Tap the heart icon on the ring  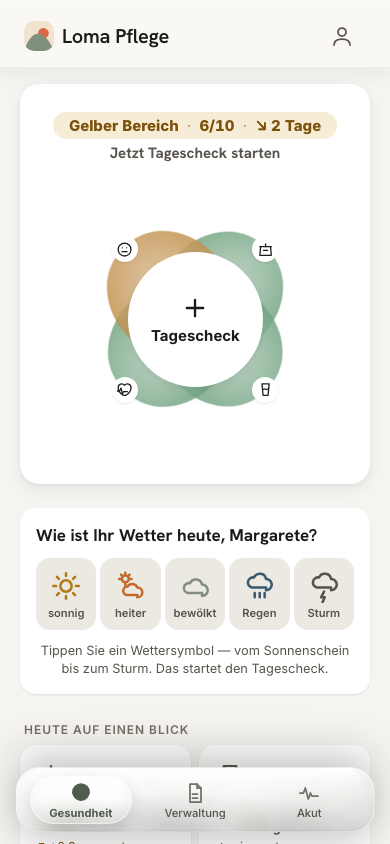[125, 389]
